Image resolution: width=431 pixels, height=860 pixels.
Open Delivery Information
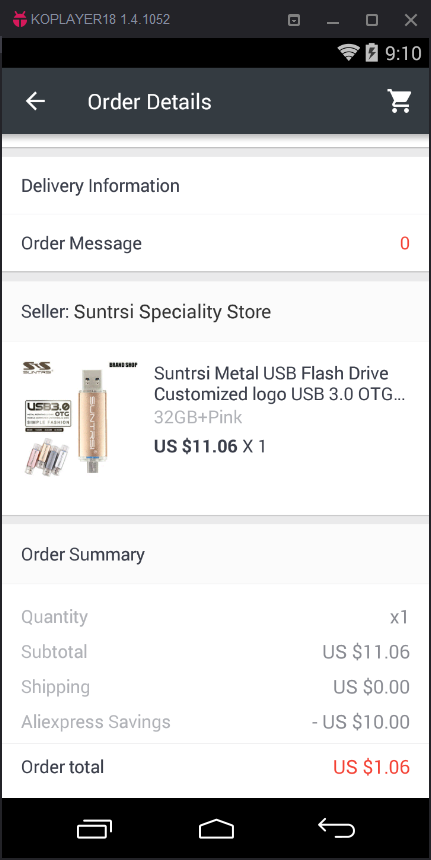(x=216, y=186)
